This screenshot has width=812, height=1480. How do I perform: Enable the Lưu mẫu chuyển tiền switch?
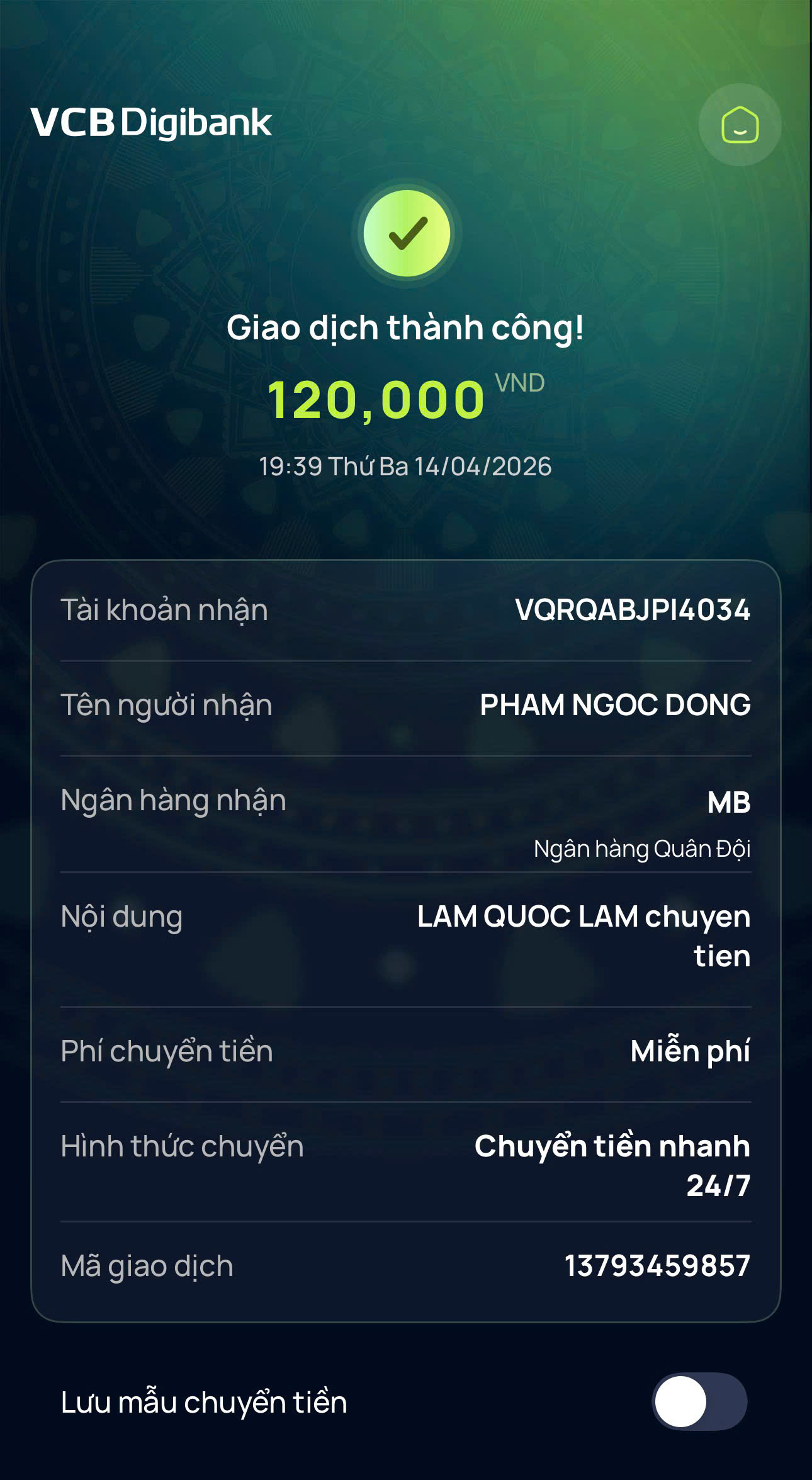[x=699, y=1401]
